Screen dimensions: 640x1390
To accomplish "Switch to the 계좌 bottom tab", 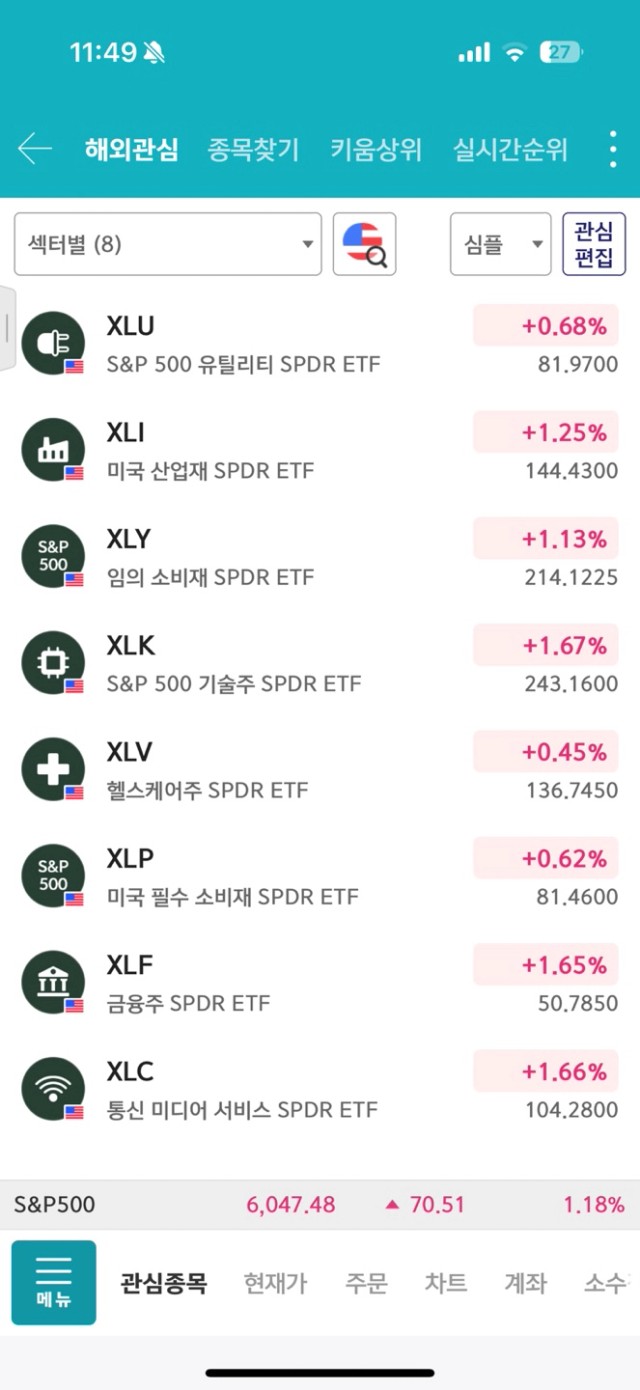I will pyautogui.click(x=526, y=1283).
